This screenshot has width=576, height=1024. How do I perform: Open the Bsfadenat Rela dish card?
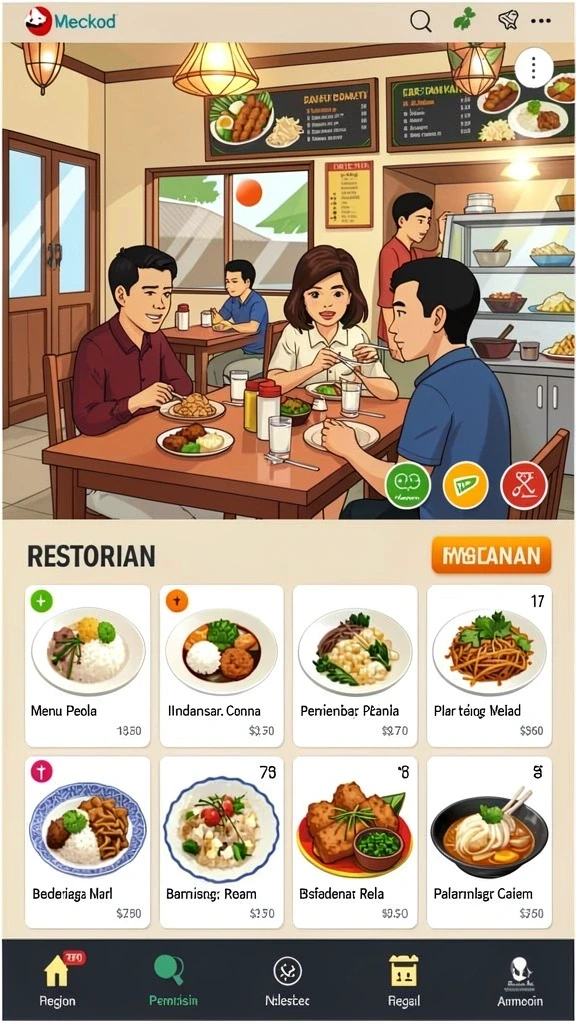355,842
